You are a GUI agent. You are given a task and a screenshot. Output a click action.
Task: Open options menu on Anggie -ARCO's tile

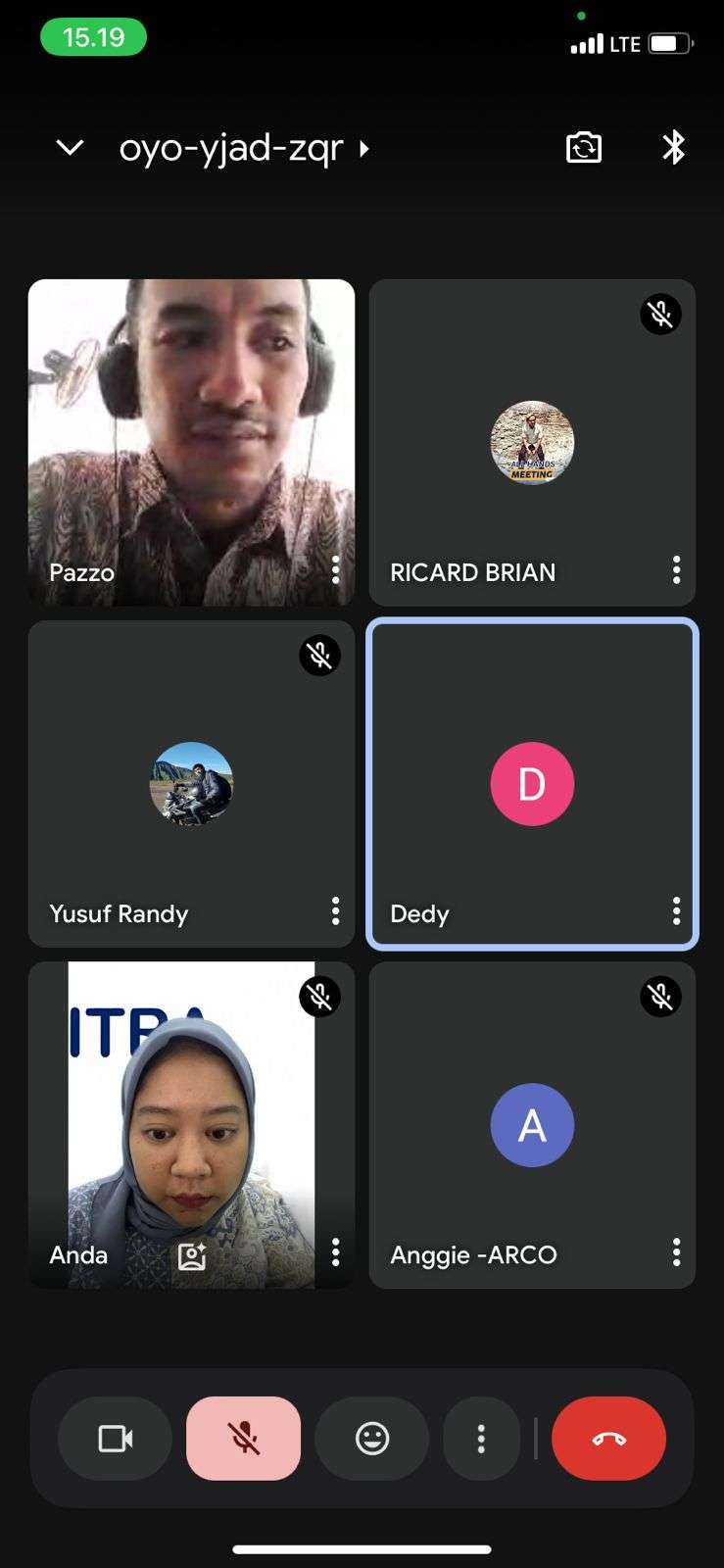[676, 1251]
